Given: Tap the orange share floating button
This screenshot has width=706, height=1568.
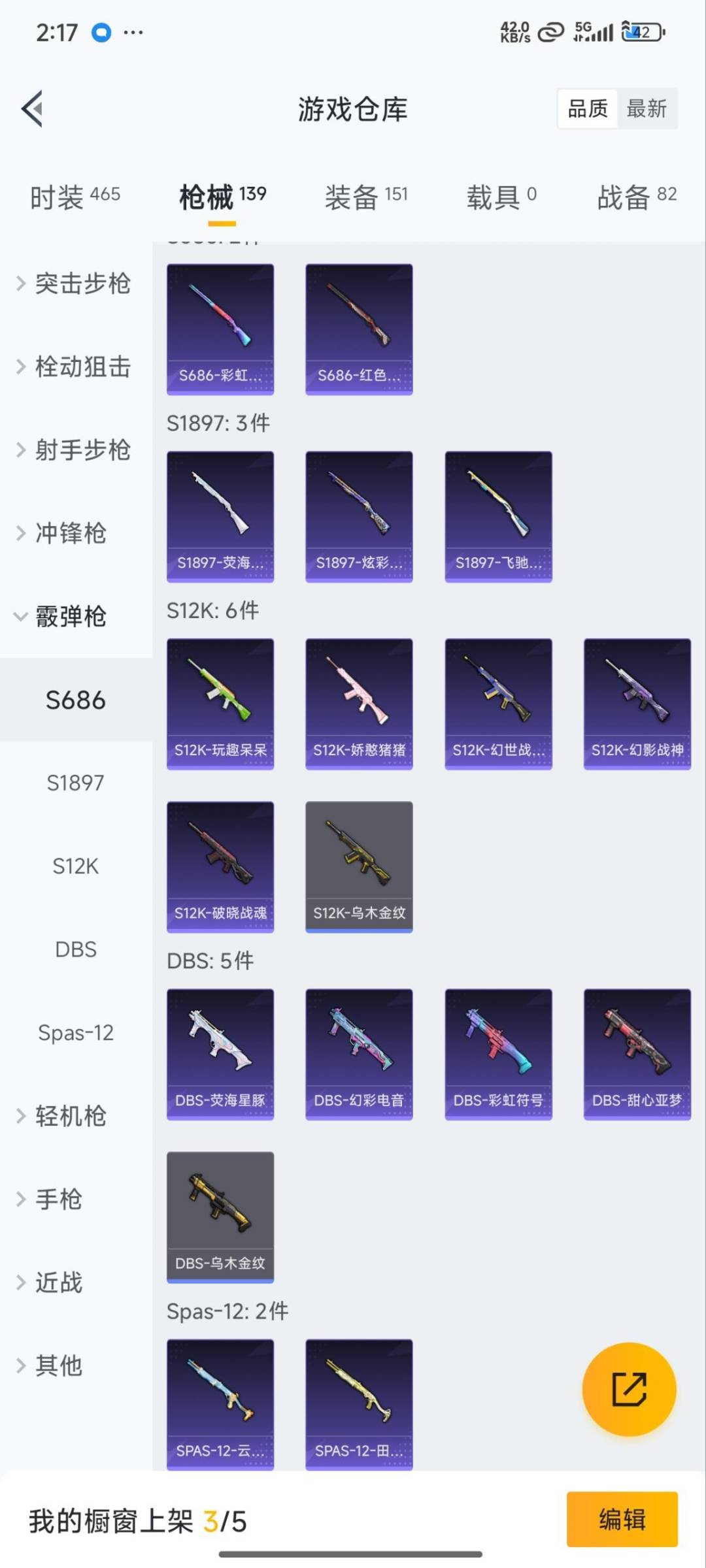Looking at the screenshot, I should pyautogui.click(x=629, y=1389).
